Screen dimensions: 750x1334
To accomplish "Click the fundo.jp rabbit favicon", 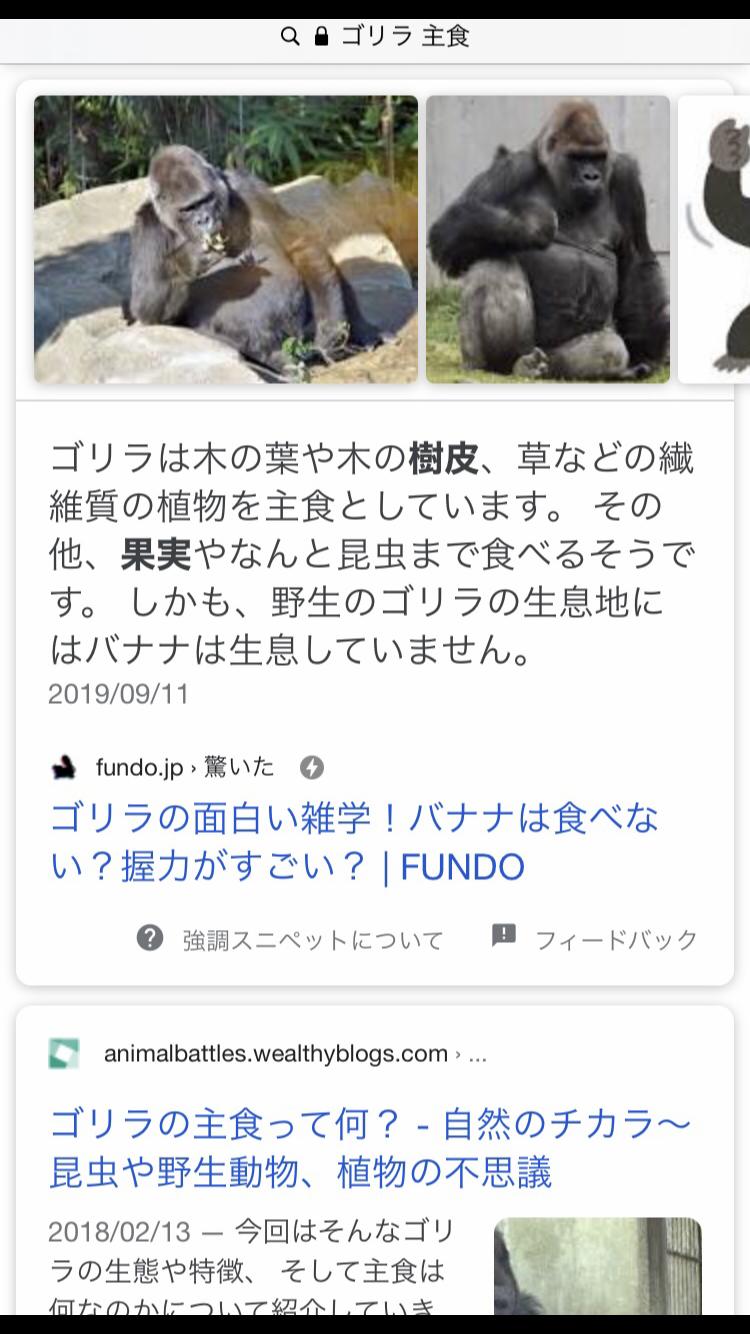I will click(64, 764).
